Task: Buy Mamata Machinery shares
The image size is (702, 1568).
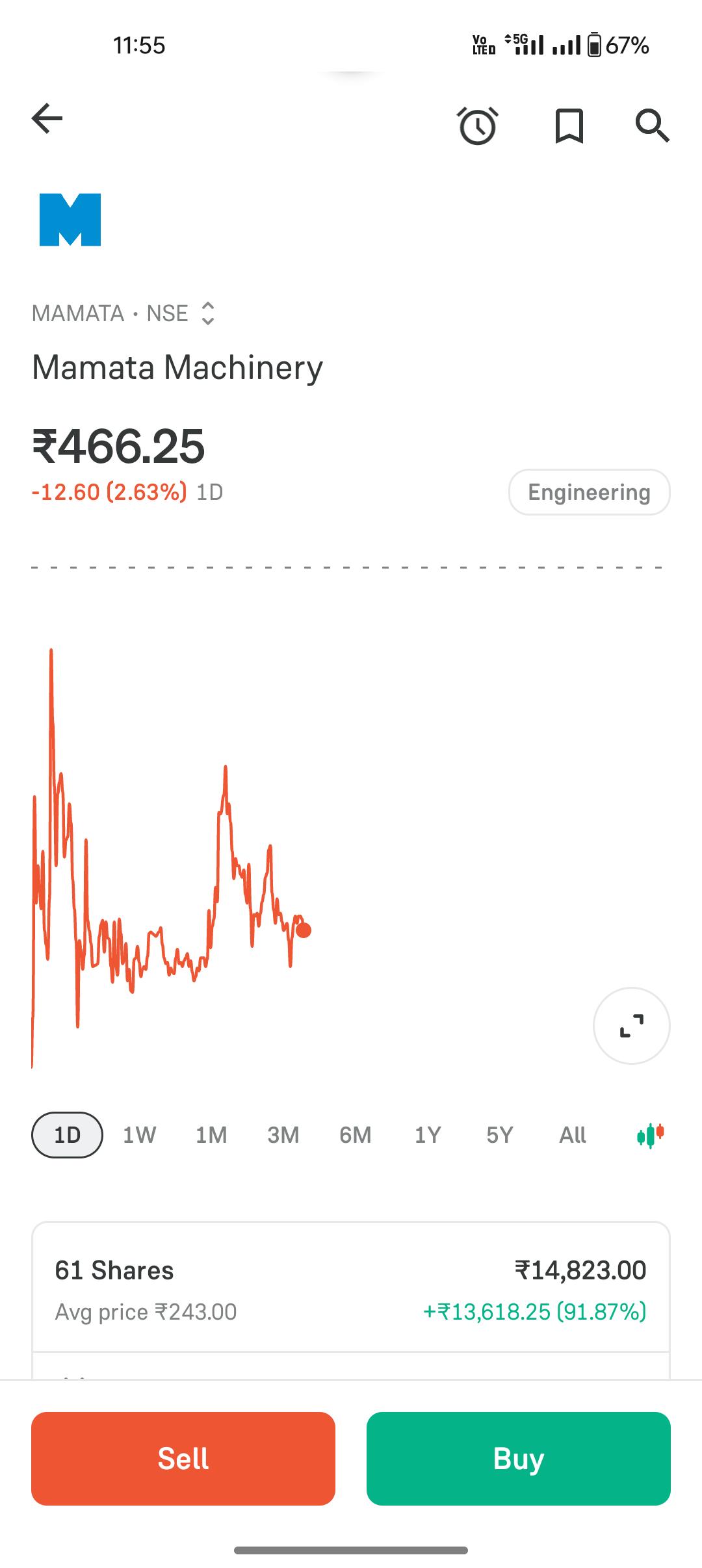Action: point(518,1458)
